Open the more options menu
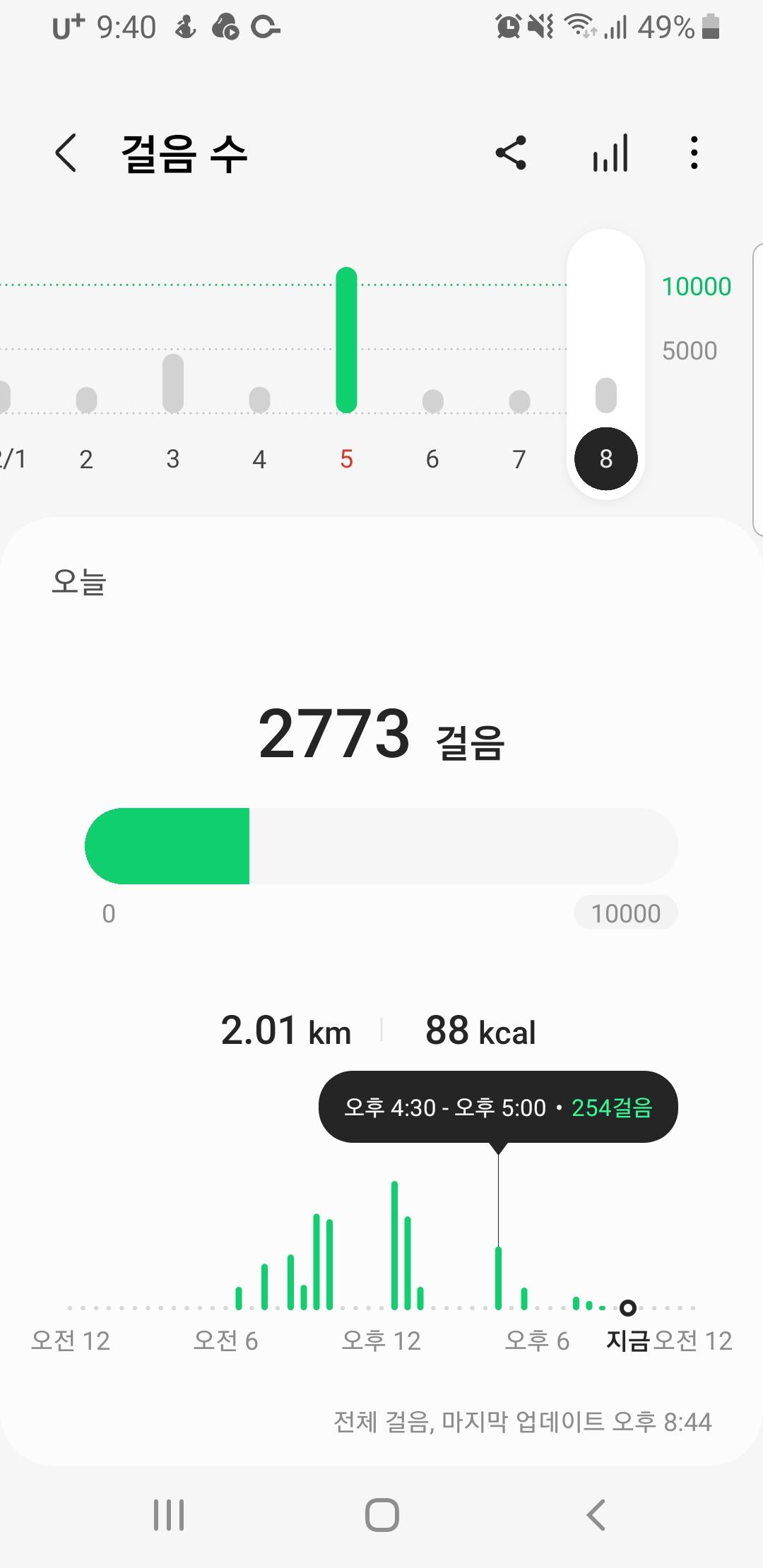 [x=694, y=153]
